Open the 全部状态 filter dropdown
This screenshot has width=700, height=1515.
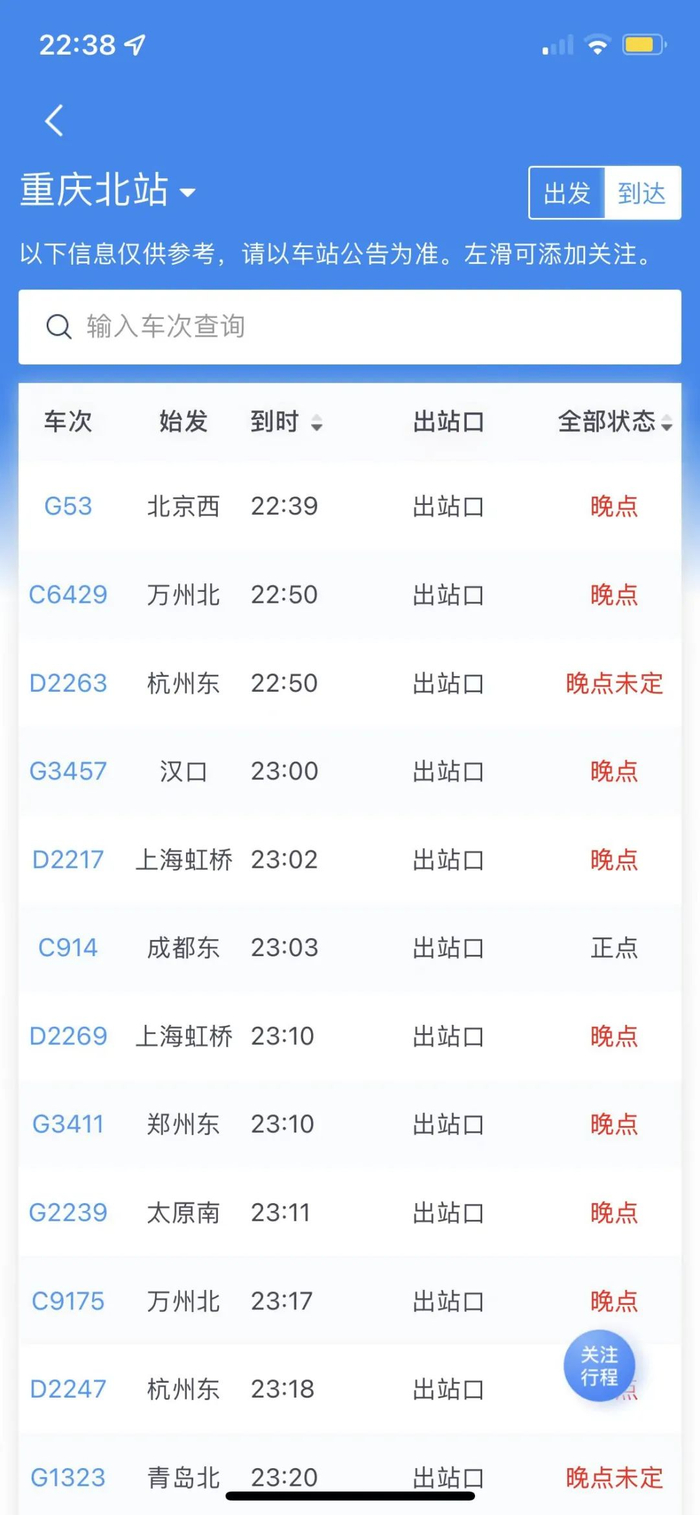pos(614,422)
